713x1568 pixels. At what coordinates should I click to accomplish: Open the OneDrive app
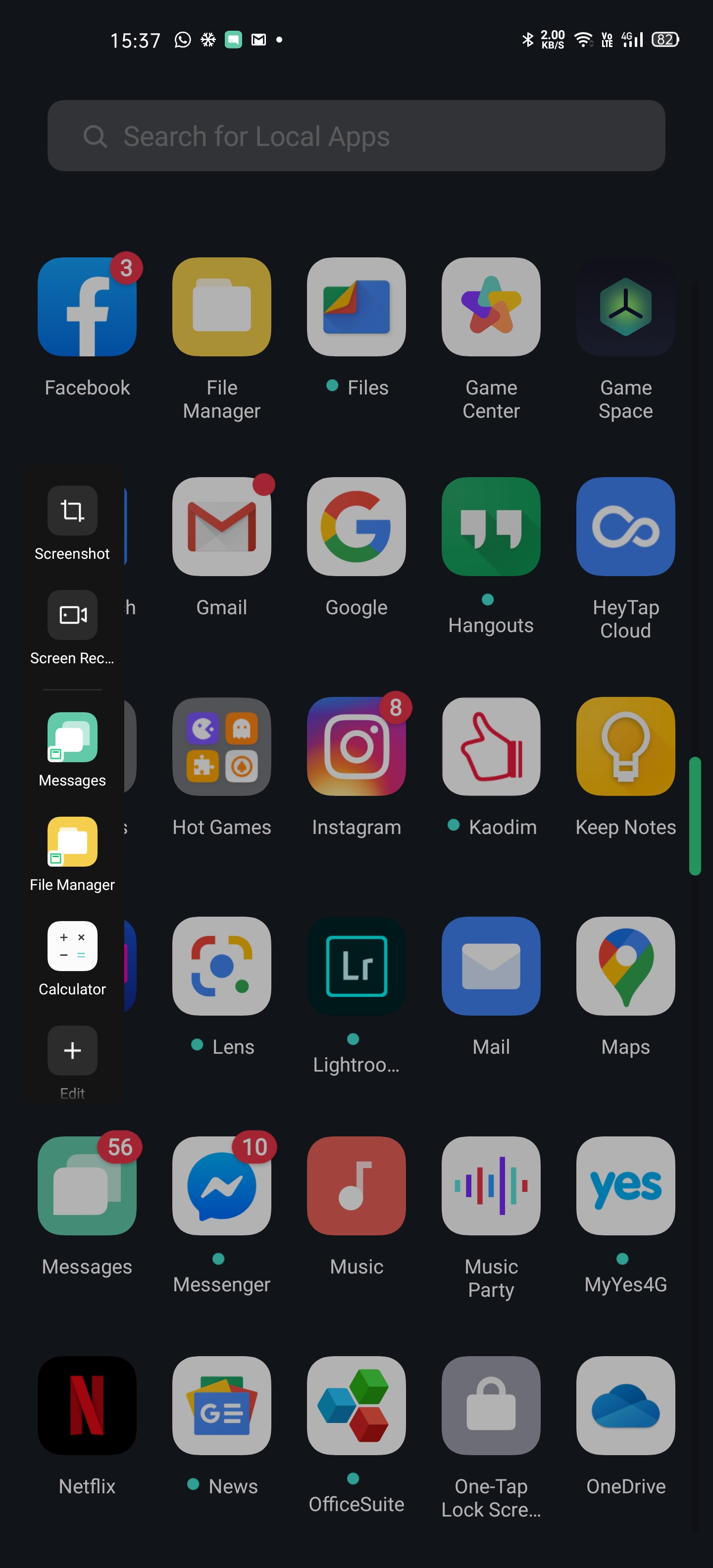(x=625, y=1406)
